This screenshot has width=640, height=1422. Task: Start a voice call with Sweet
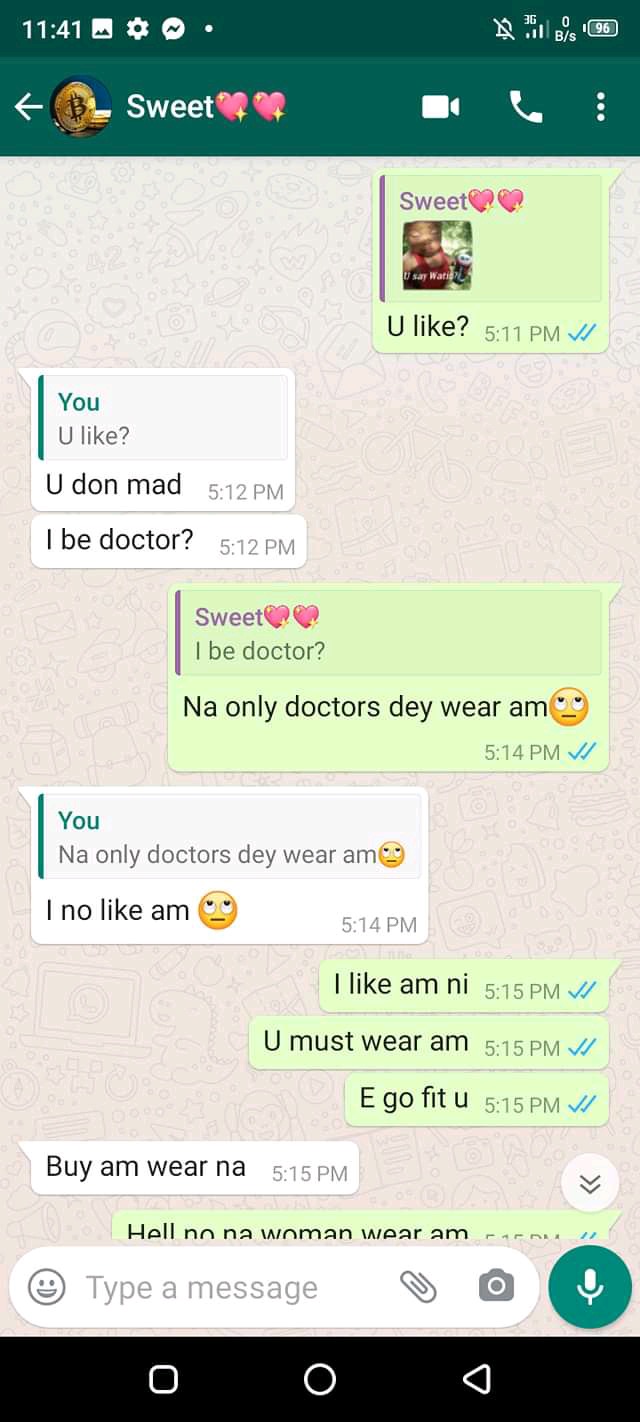[x=526, y=107]
